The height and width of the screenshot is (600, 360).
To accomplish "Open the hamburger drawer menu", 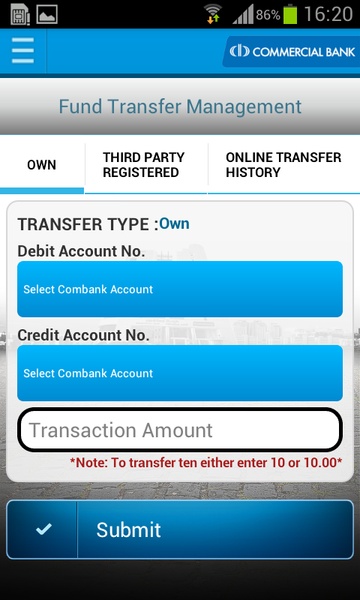I will [x=23, y=51].
